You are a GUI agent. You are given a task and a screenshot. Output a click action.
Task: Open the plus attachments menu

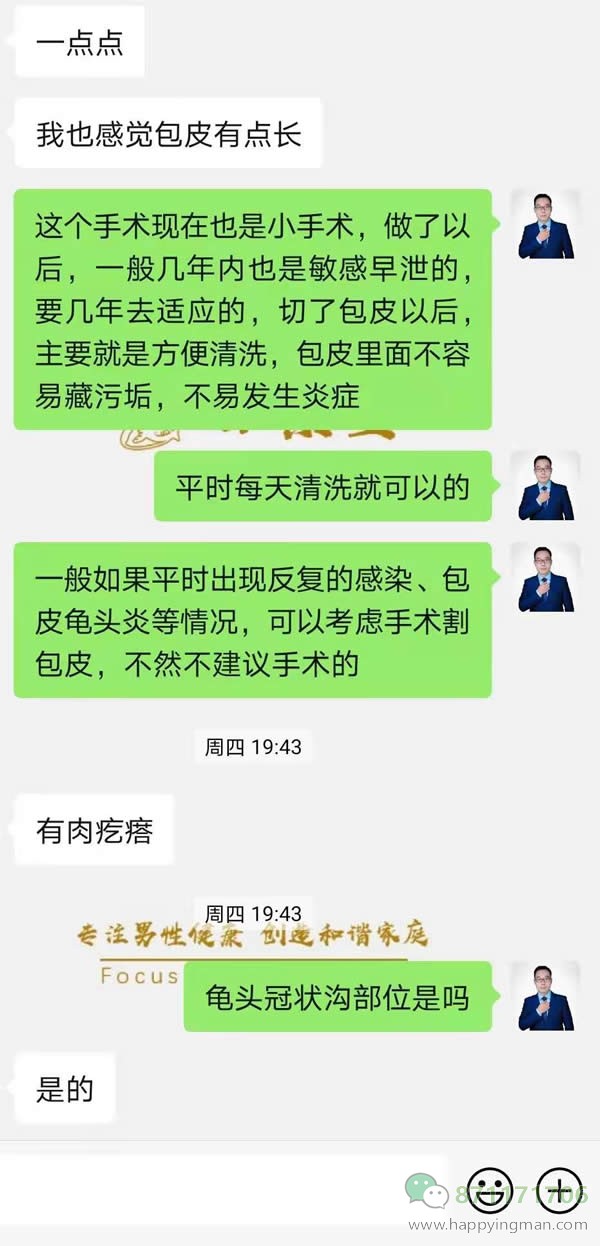[560, 1191]
